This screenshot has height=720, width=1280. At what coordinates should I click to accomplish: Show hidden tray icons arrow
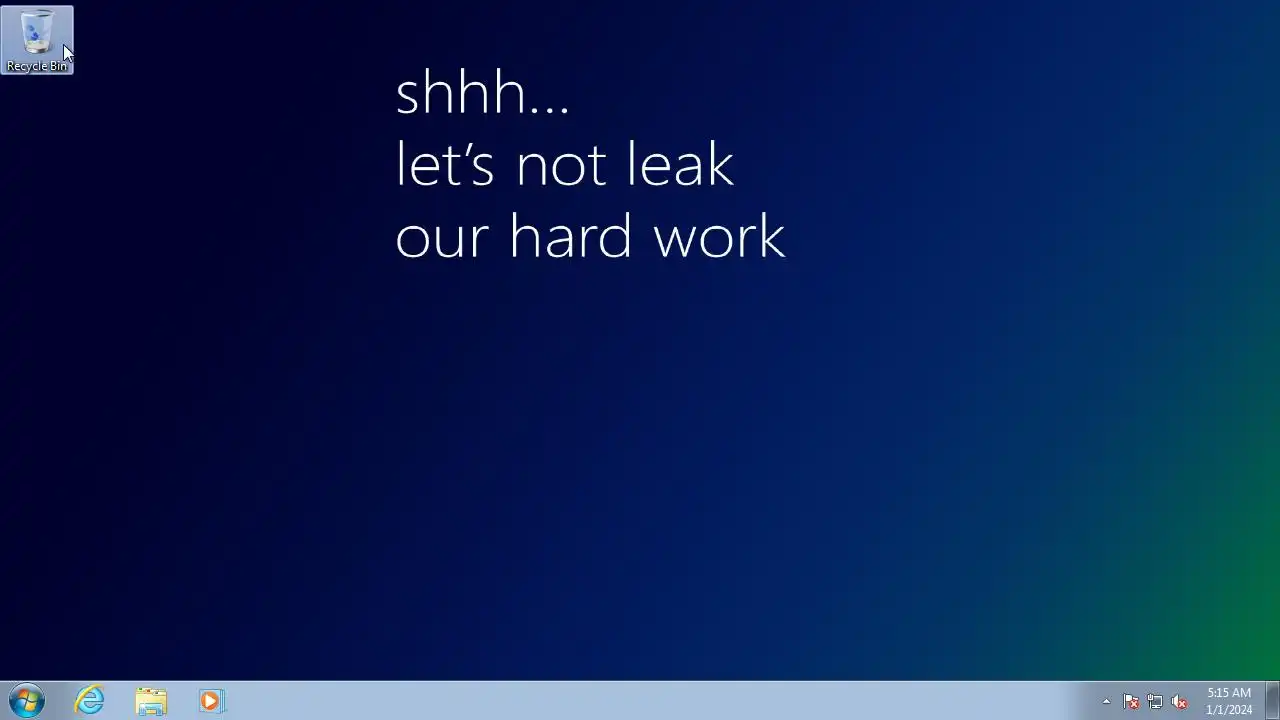tap(1106, 702)
